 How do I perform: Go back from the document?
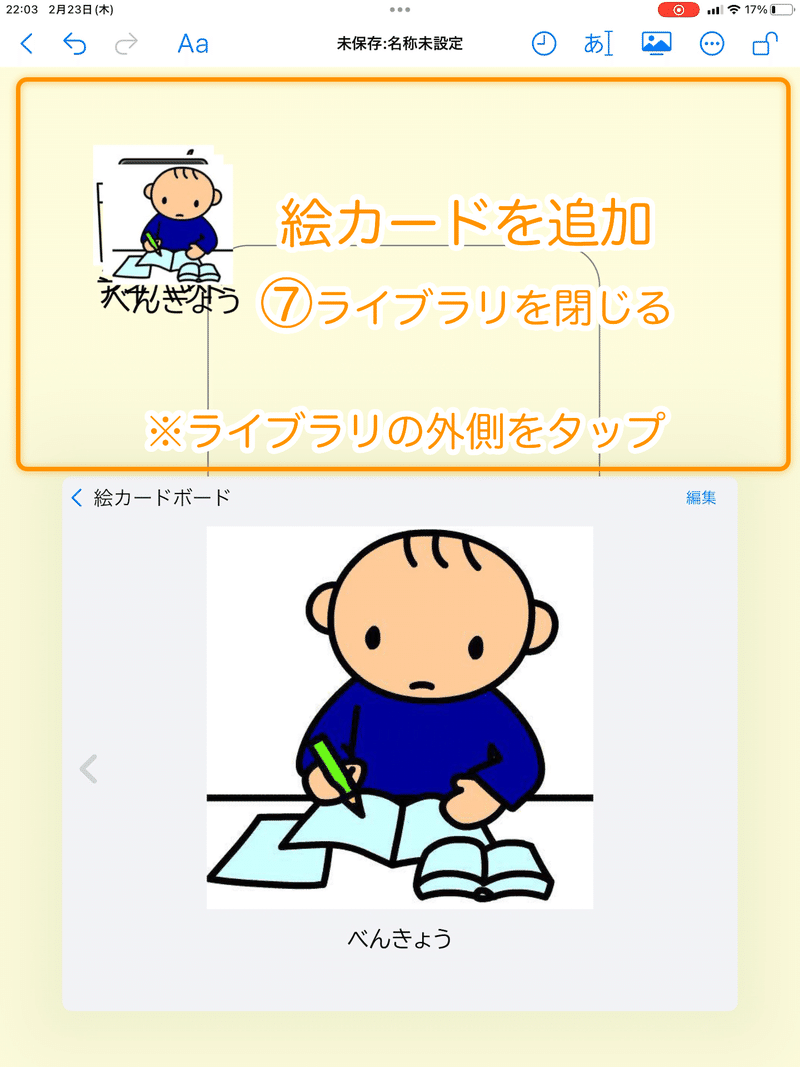[27, 44]
